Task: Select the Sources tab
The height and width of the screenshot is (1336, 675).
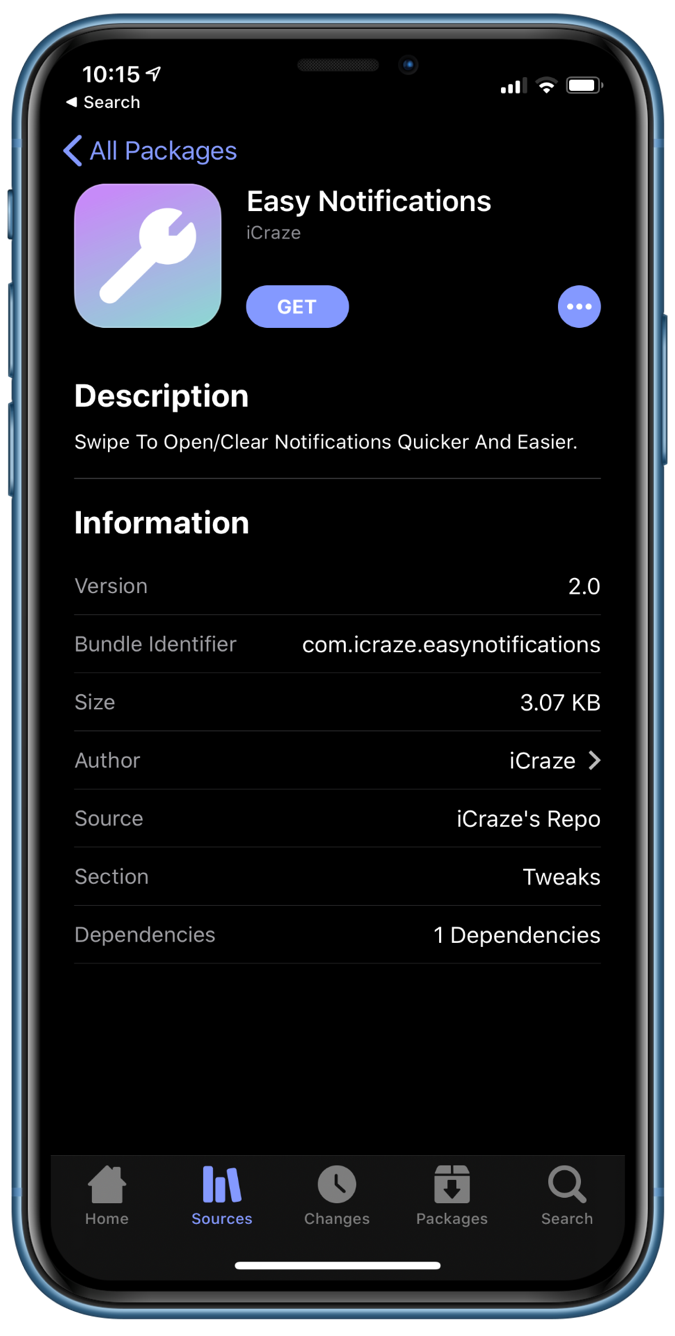Action: [222, 1196]
